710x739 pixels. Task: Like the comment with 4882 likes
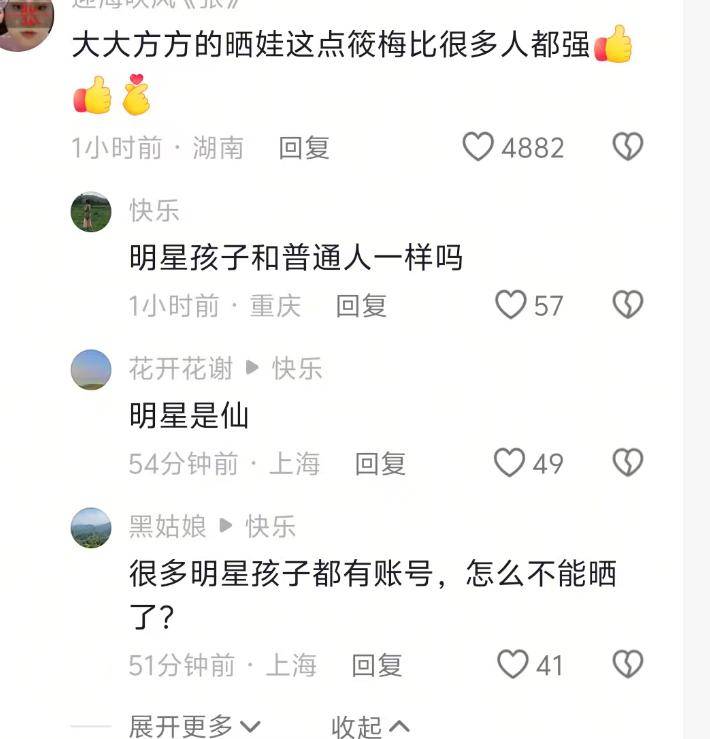tap(479, 148)
